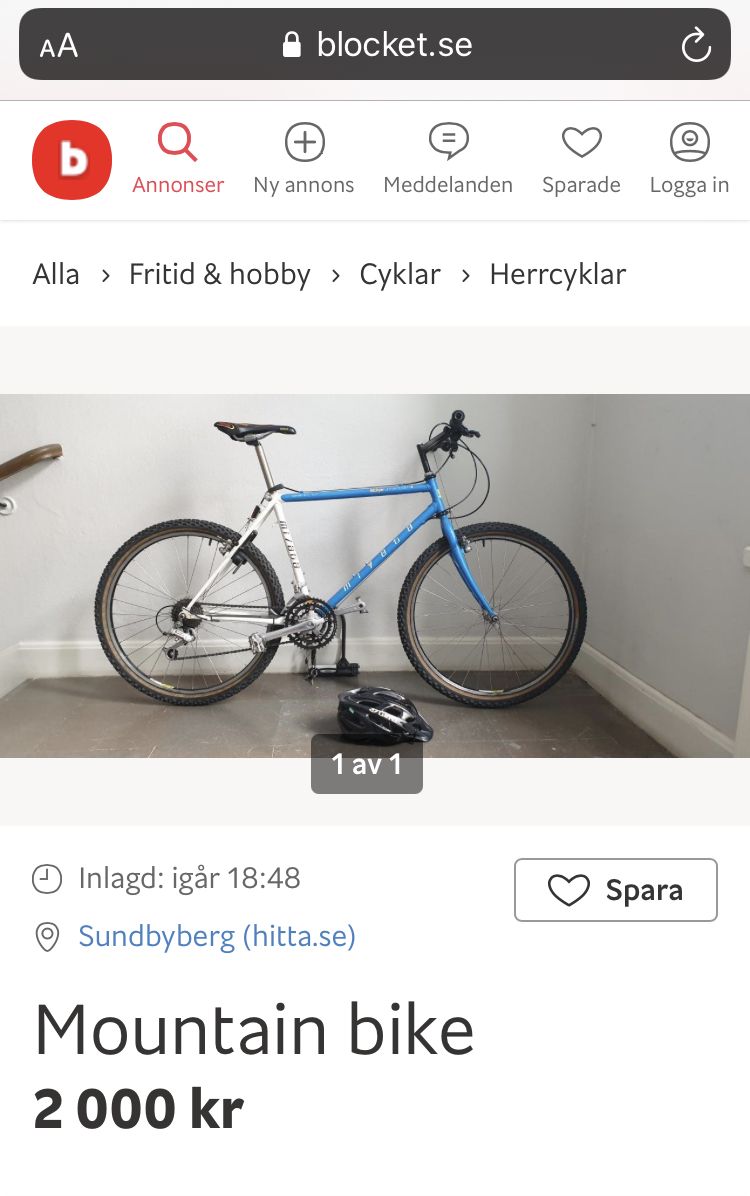Create a new ad via Ny annons
The height and width of the screenshot is (1196, 750).
click(304, 160)
